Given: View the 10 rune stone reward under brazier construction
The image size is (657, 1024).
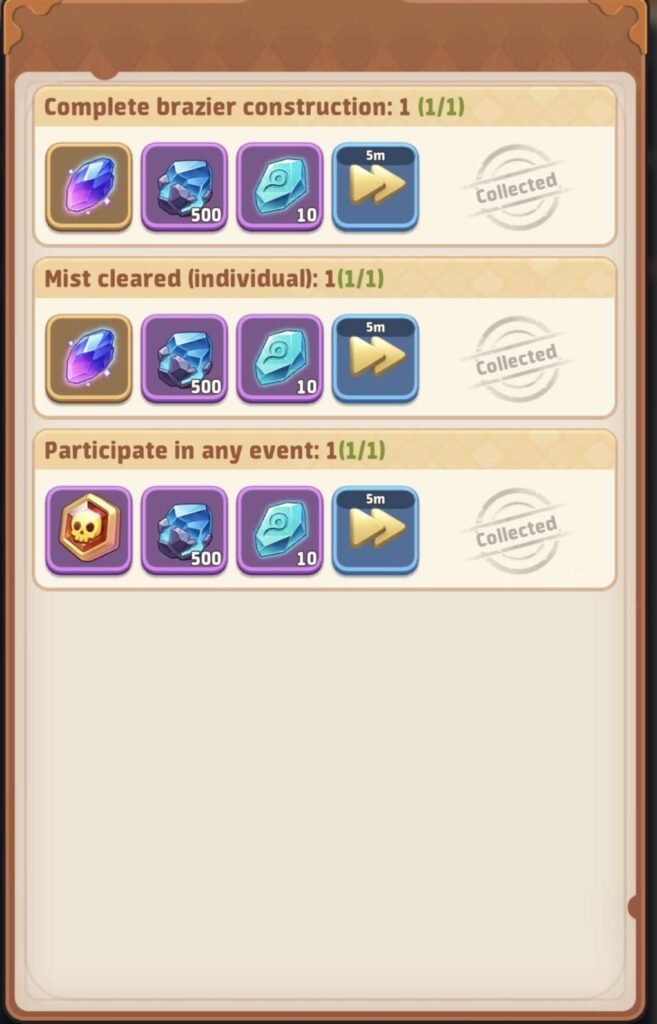Looking at the screenshot, I should point(280,187).
